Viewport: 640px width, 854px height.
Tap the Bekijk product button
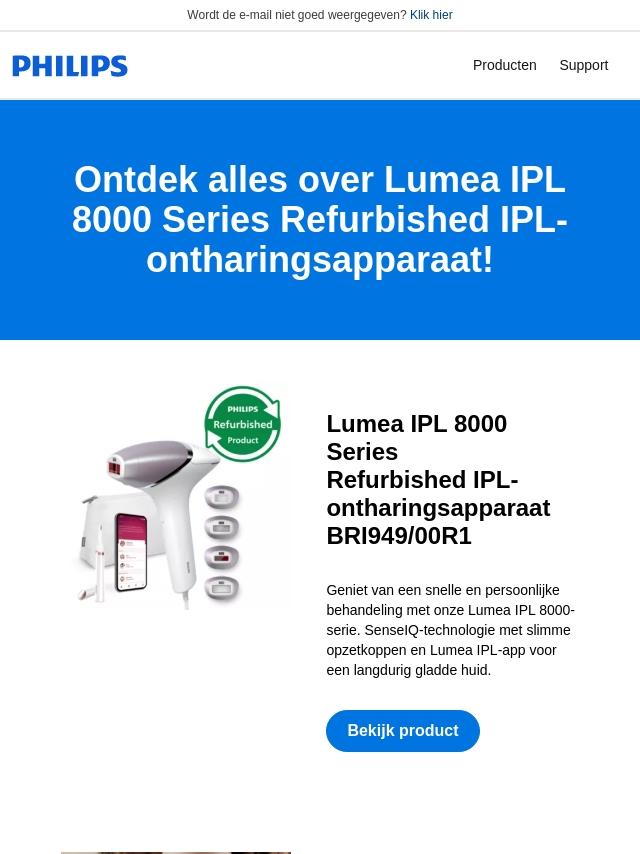402,731
